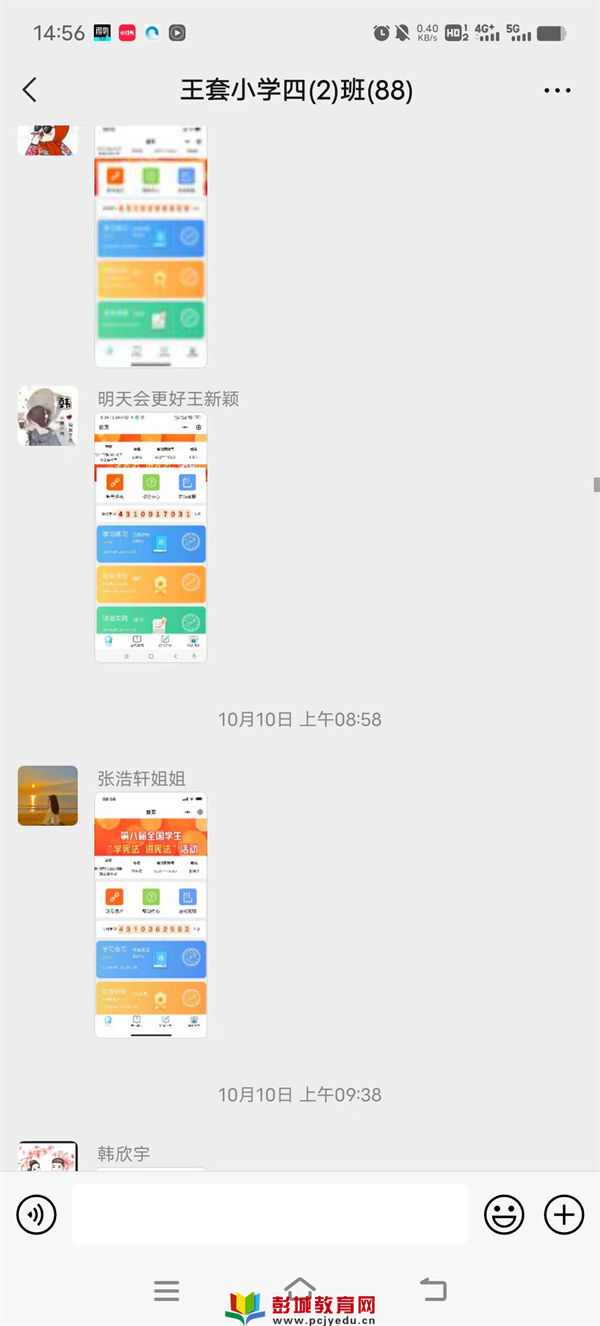
Task: Open the emoji picker
Action: [x=504, y=1215]
